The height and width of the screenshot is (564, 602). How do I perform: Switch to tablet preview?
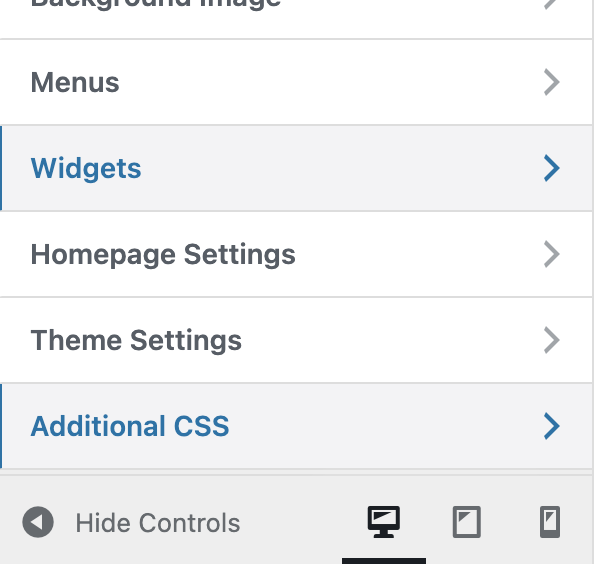coord(467,522)
